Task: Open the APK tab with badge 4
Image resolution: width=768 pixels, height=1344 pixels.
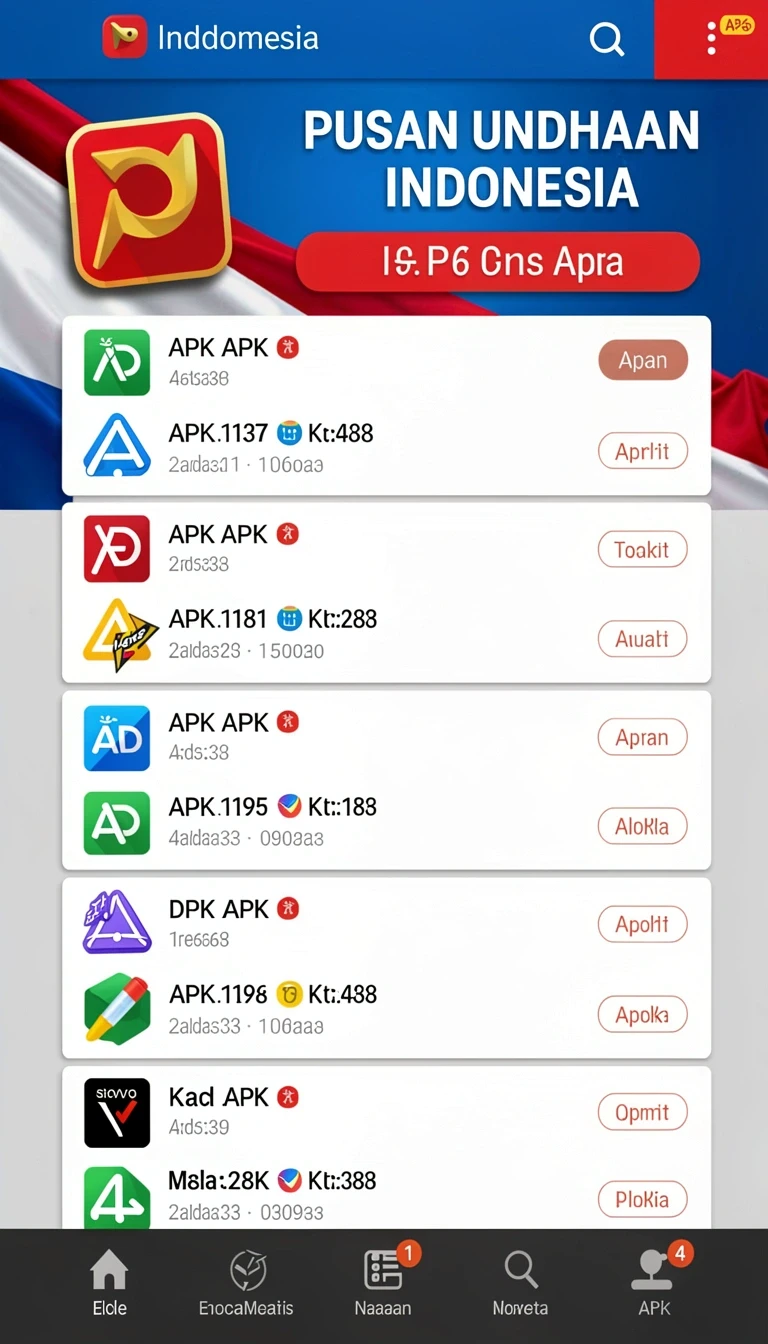Action: click(x=656, y=1284)
